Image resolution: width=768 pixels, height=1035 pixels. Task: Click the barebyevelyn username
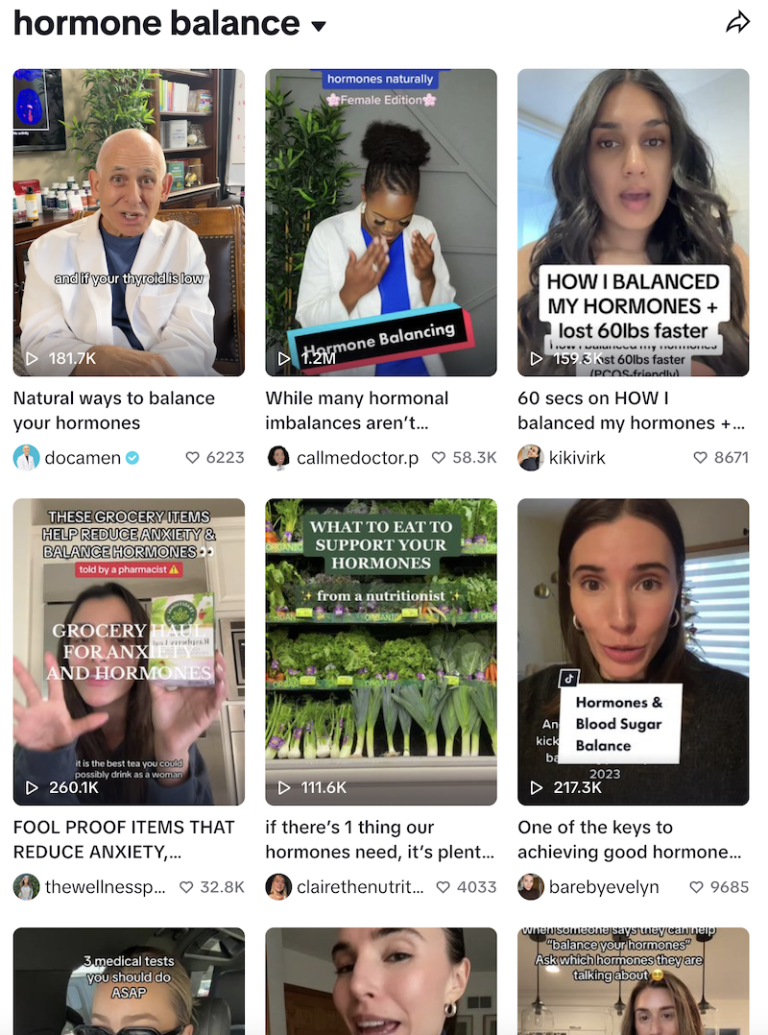[x=604, y=887]
